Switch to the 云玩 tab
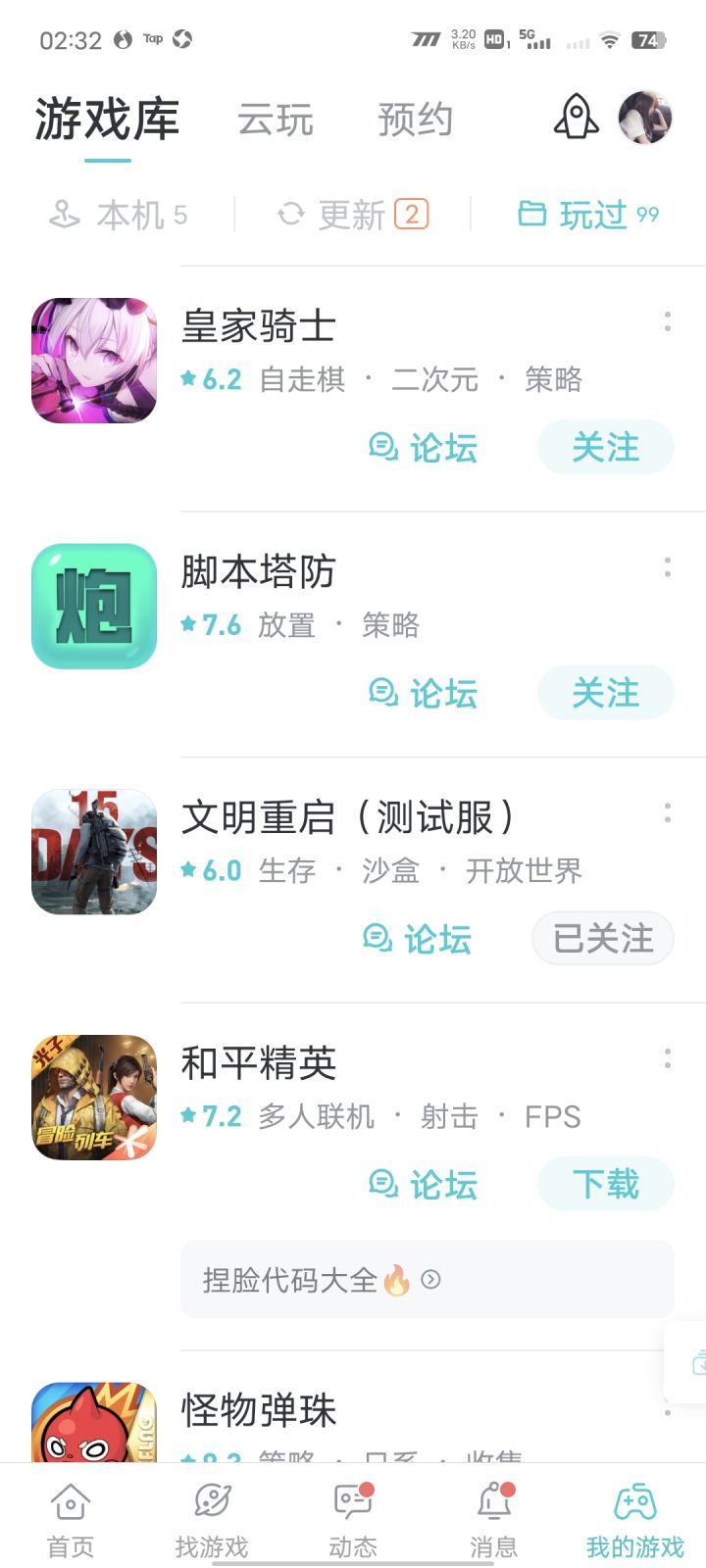 click(x=276, y=120)
